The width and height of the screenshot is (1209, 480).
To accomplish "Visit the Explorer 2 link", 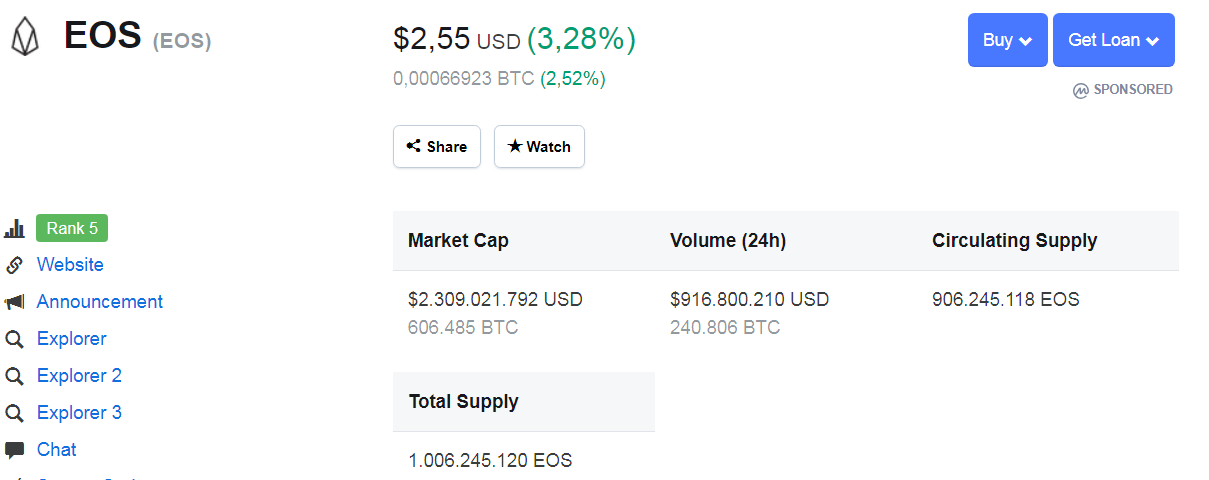I will pyautogui.click(x=79, y=376).
